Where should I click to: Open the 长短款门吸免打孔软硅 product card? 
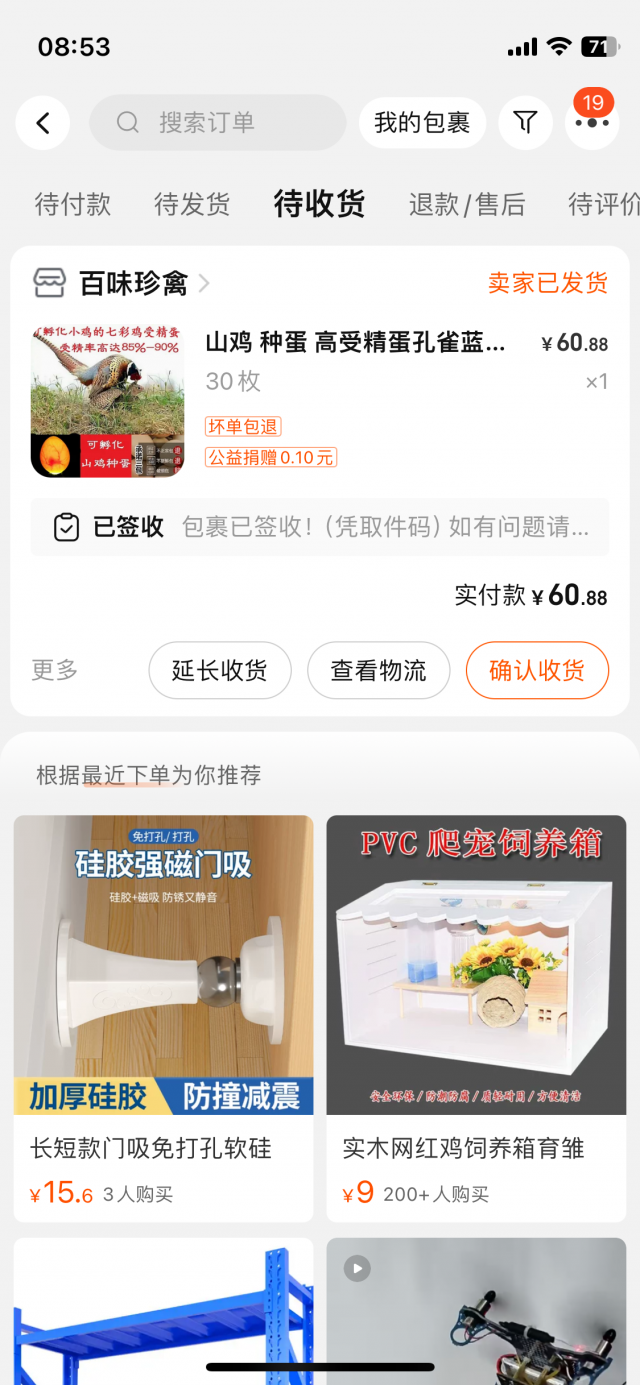pyautogui.click(x=163, y=1018)
